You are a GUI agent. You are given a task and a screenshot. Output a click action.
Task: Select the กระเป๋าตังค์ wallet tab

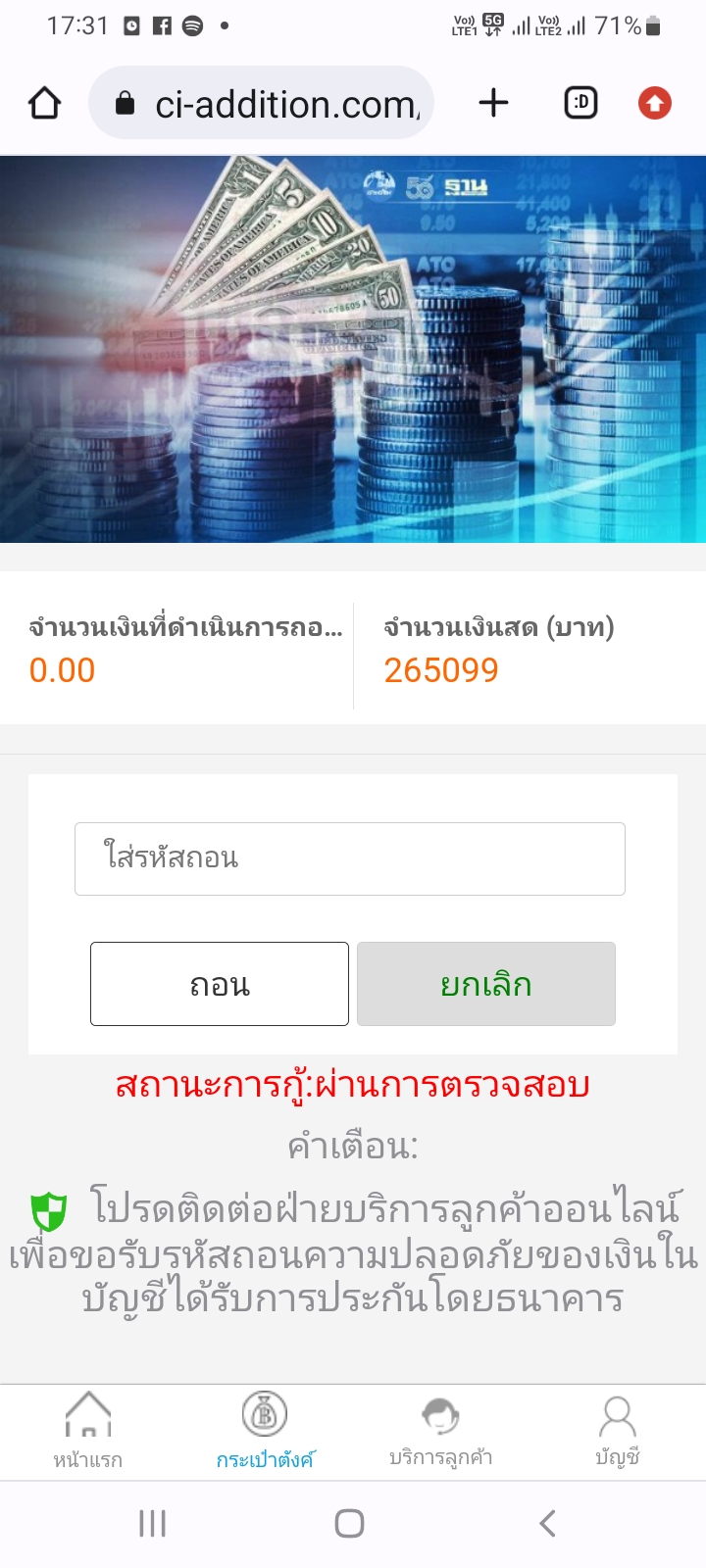point(265,1432)
